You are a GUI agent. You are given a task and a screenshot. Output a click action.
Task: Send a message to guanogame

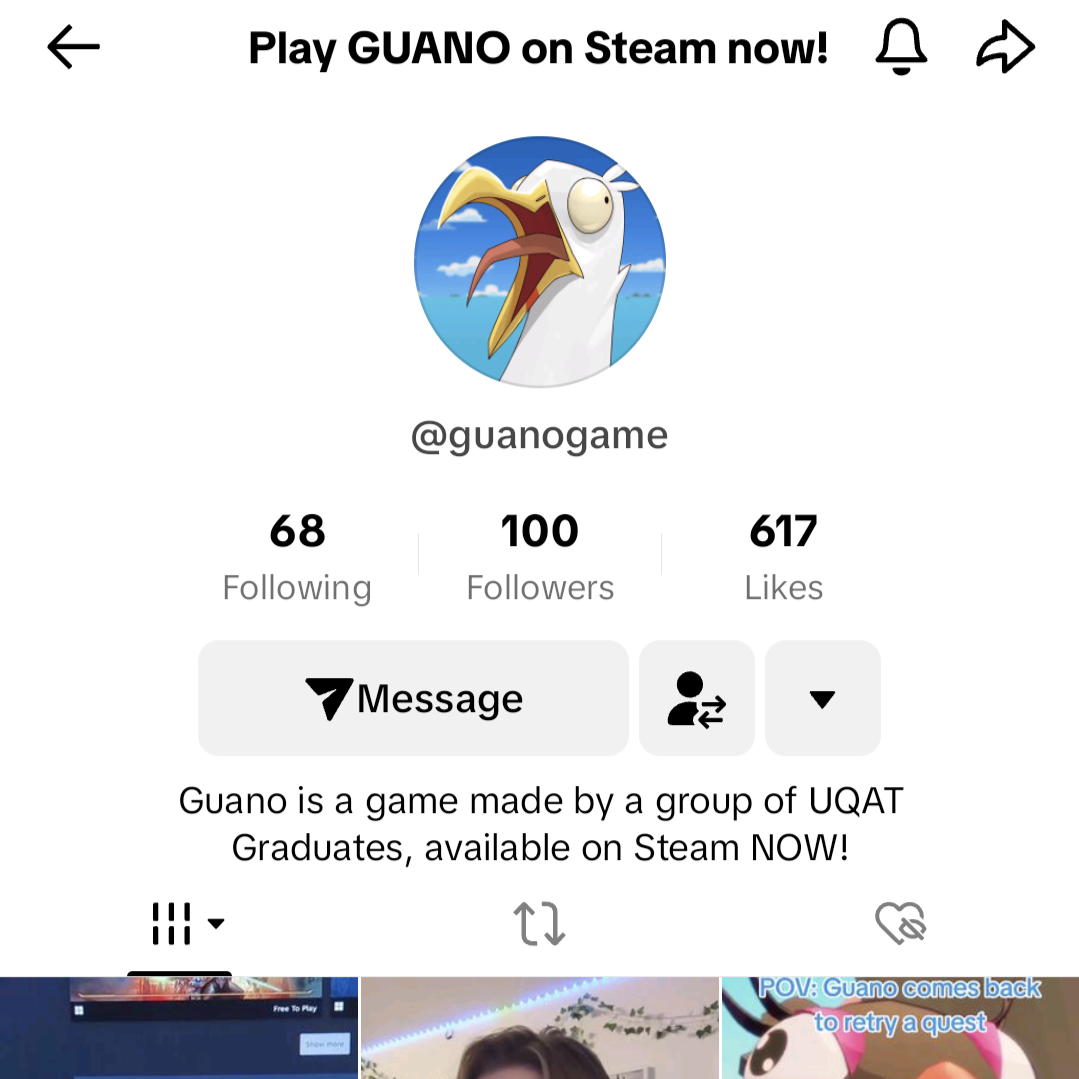413,698
